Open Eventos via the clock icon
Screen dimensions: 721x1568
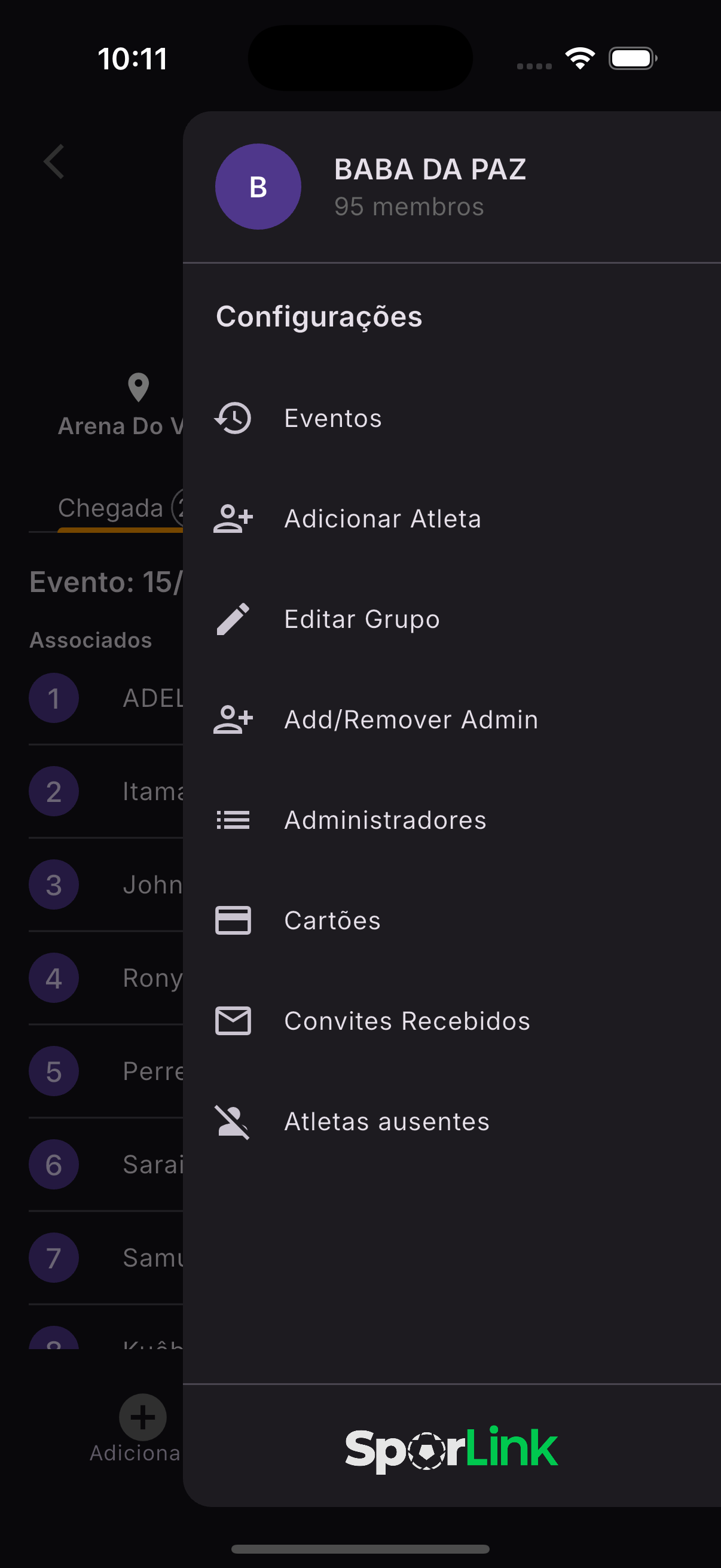tap(234, 418)
